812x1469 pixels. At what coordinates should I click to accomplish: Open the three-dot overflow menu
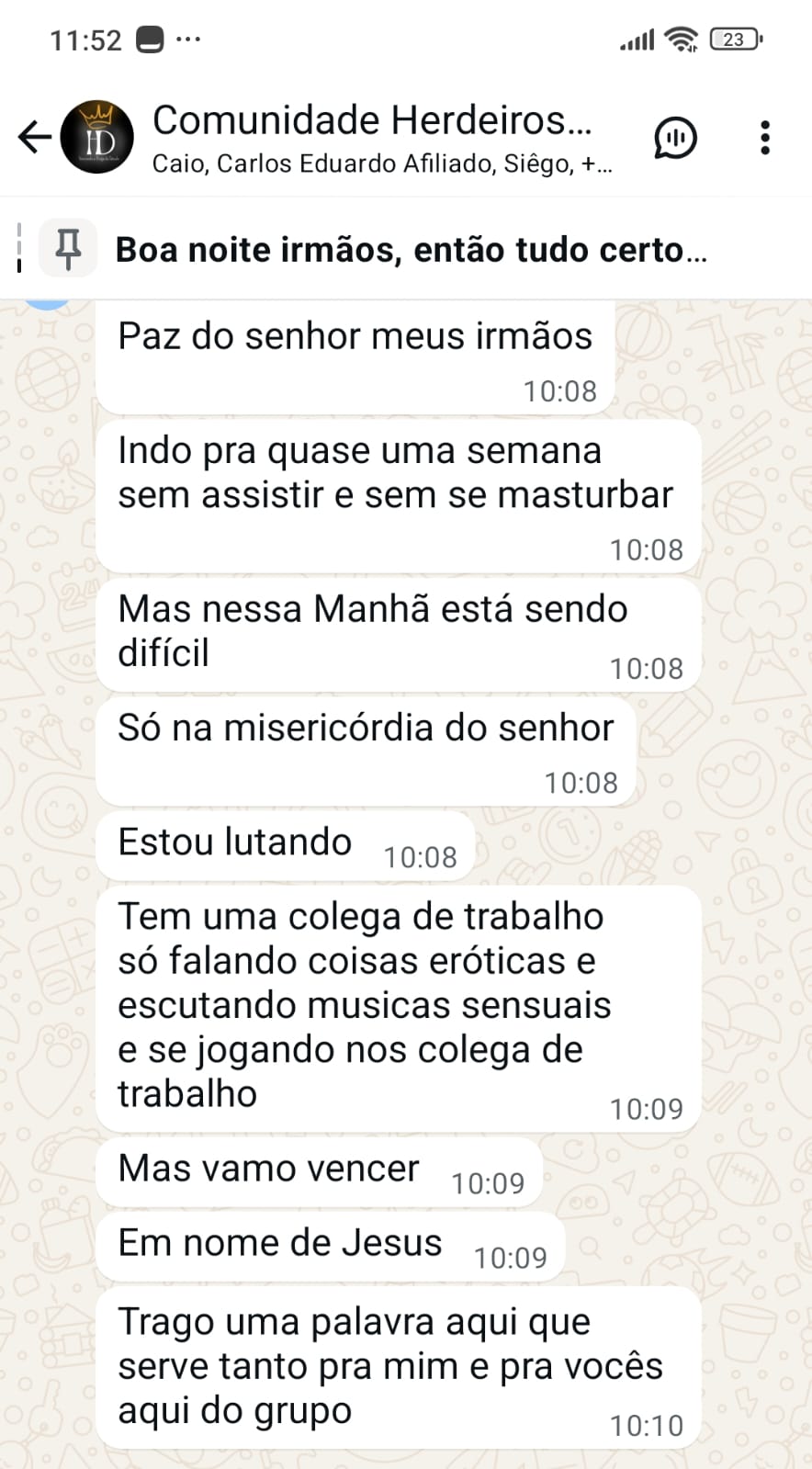[764, 138]
